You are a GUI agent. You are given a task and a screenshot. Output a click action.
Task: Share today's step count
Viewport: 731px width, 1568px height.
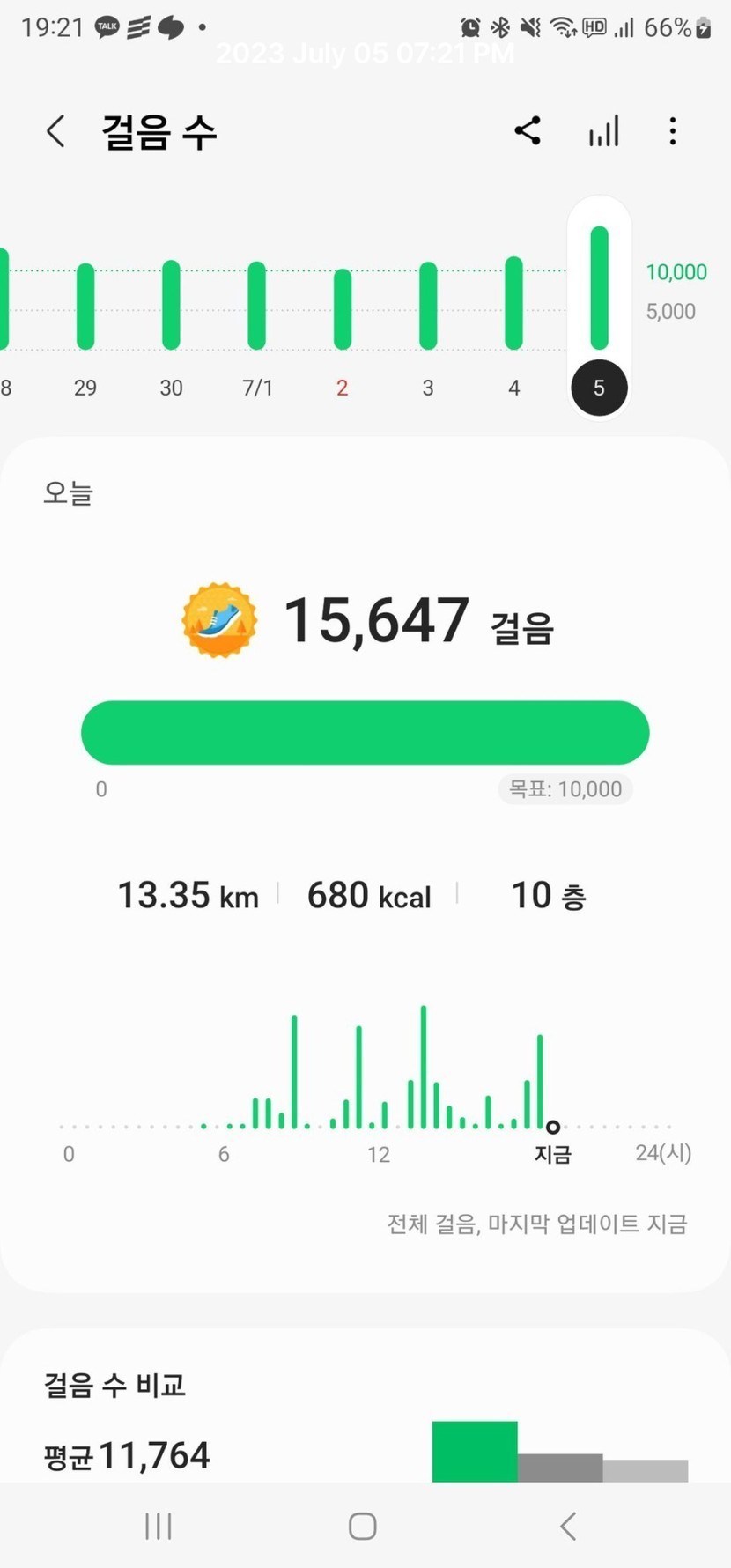click(528, 131)
